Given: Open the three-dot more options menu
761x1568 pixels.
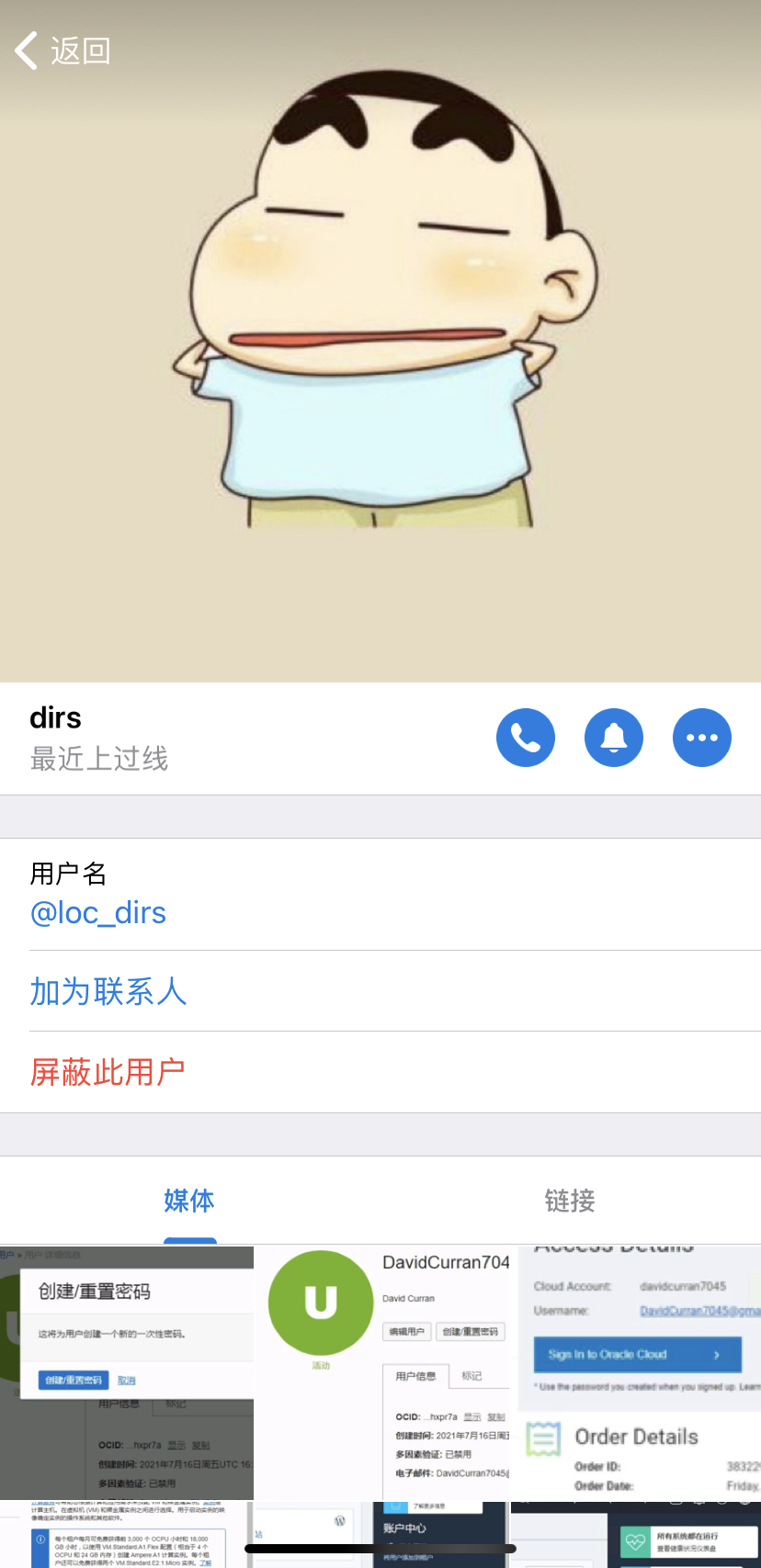Looking at the screenshot, I should pos(702,738).
